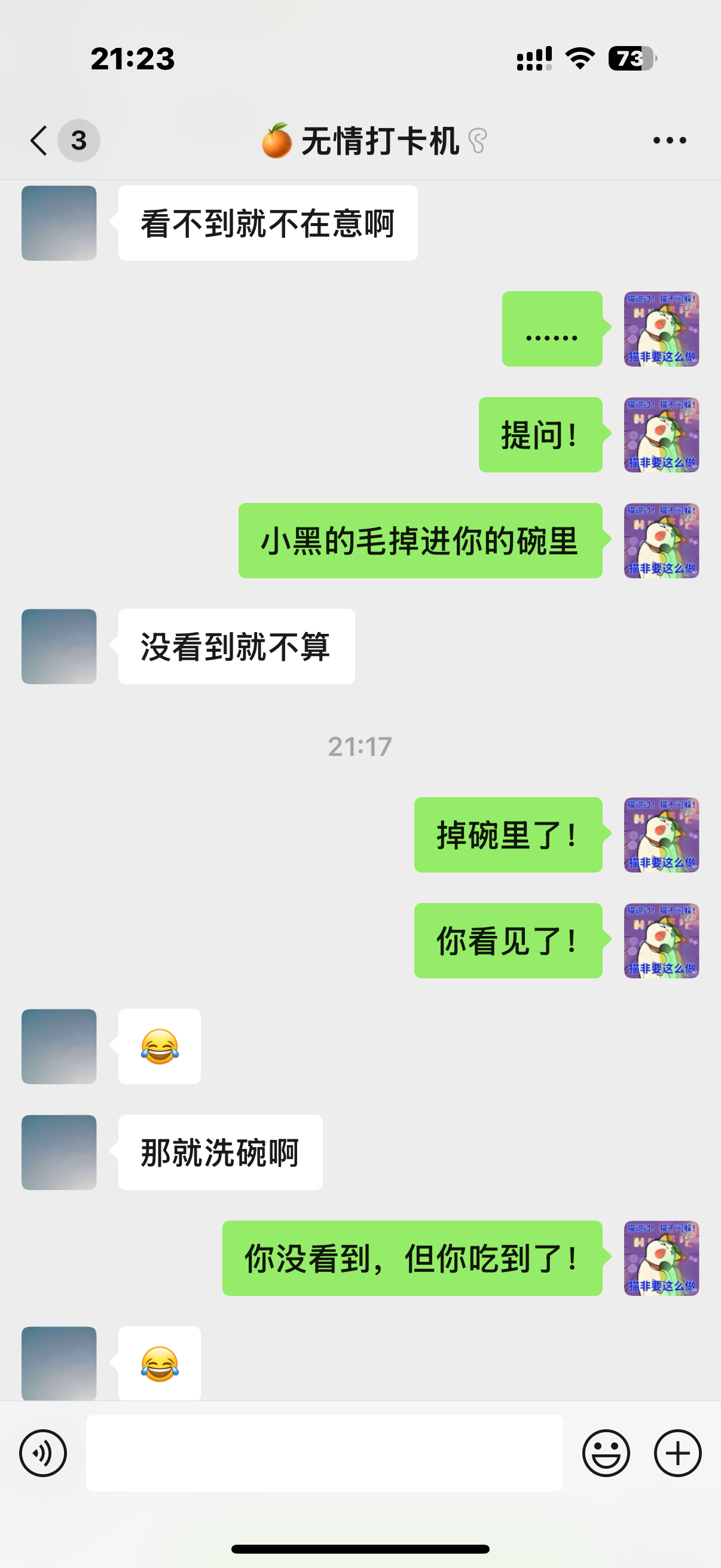Open my avatar beside 提问！ message
Image resolution: width=721 pixels, height=1568 pixels.
661,435
